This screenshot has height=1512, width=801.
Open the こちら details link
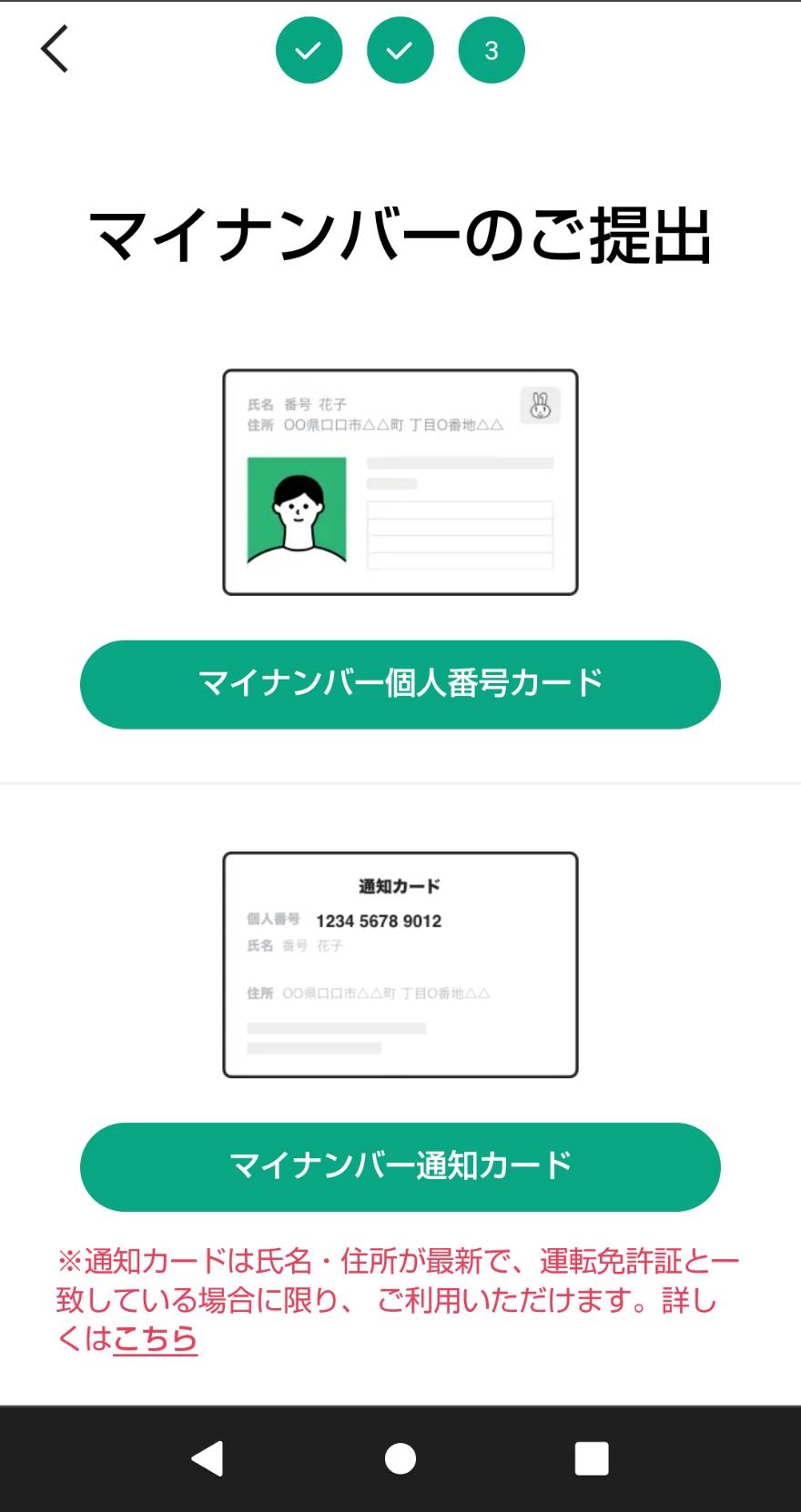(x=155, y=1339)
